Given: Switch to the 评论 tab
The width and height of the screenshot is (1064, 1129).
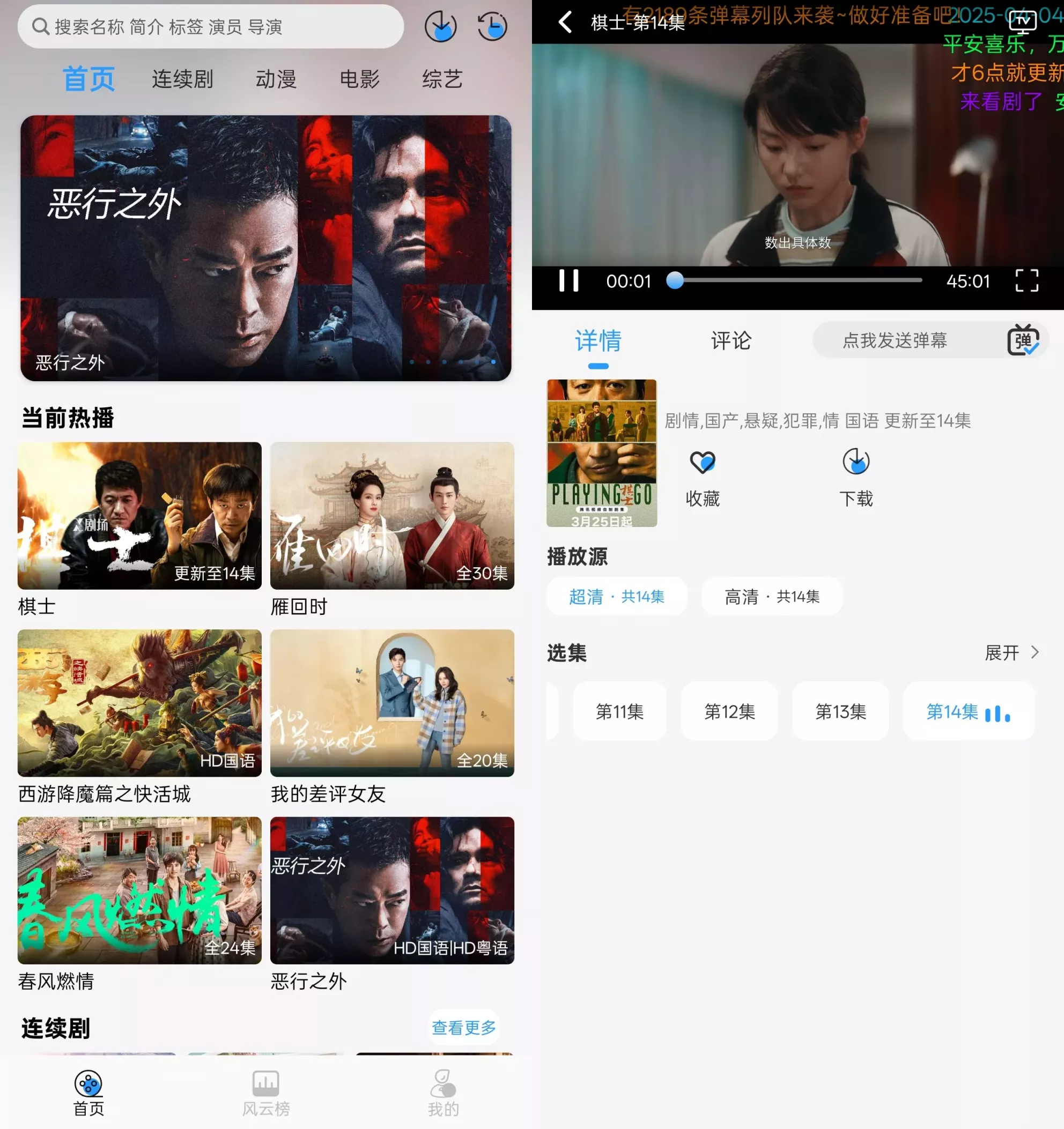Looking at the screenshot, I should (x=731, y=341).
